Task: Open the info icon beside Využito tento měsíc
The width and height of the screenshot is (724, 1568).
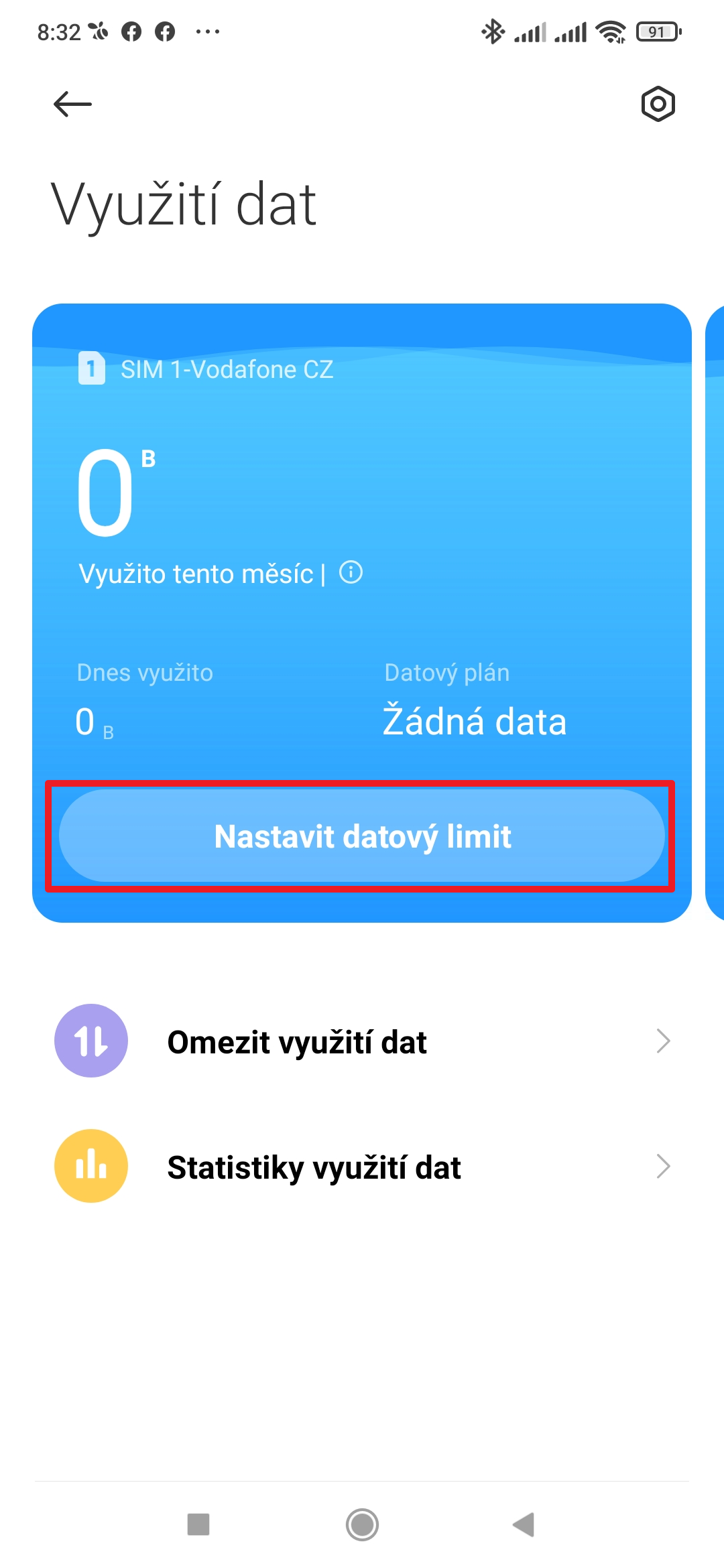Action: pyautogui.click(x=351, y=573)
